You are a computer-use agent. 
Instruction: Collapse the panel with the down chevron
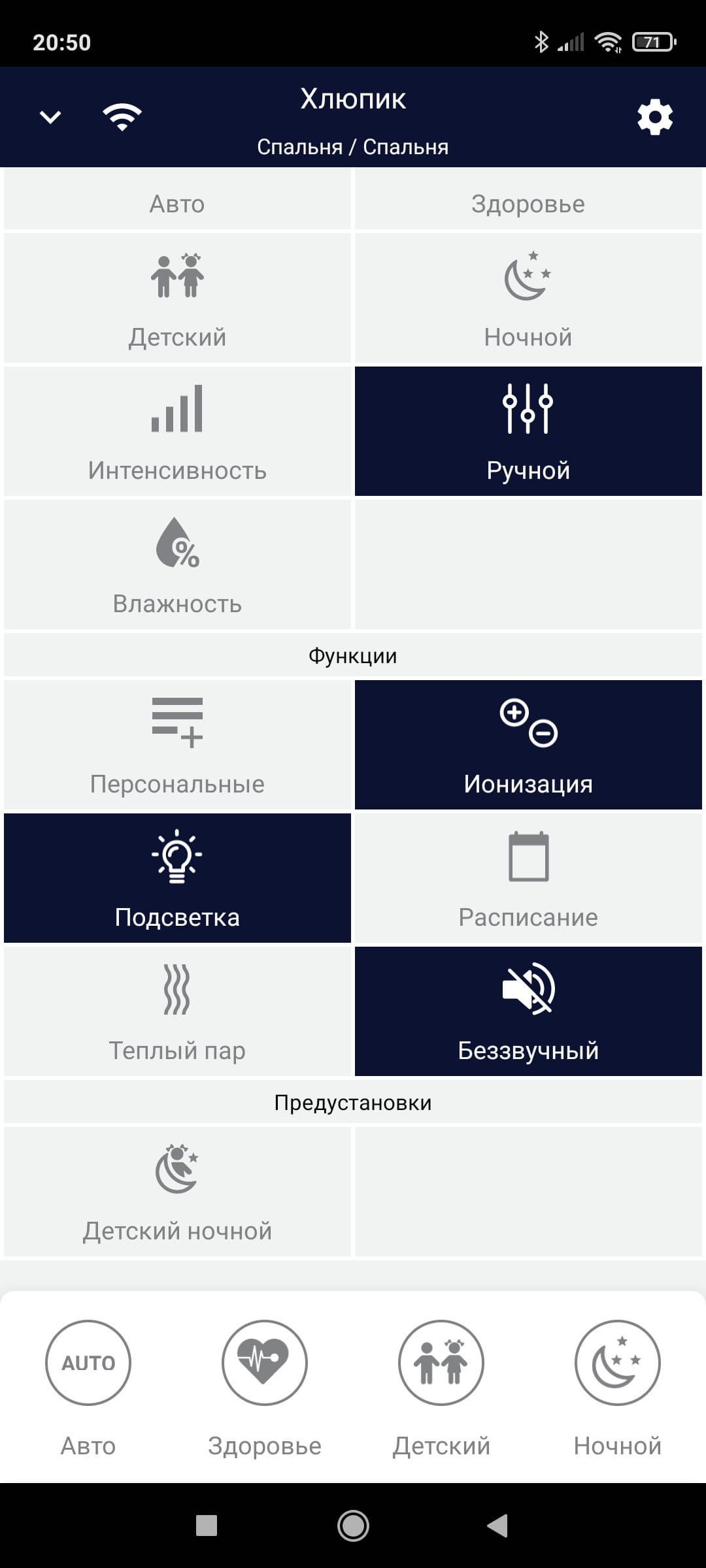[50, 117]
